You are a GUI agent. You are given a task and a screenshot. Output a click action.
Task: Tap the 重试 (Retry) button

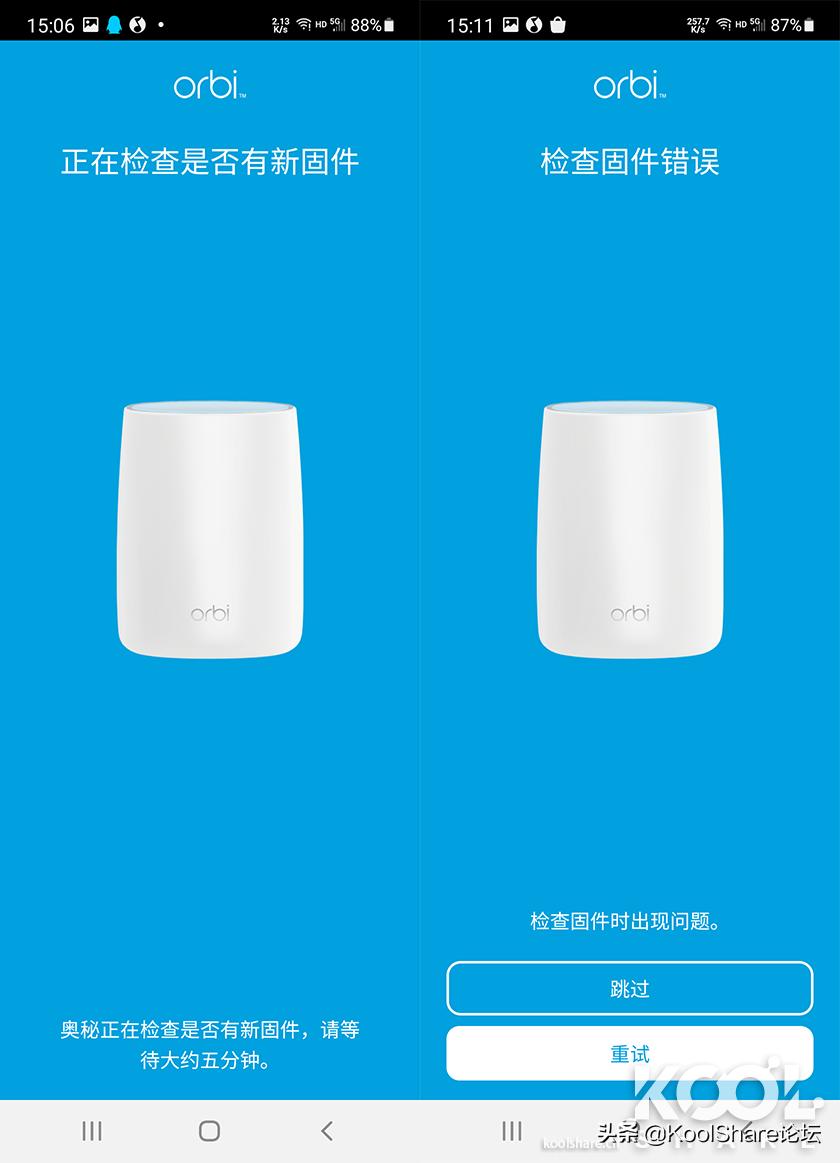point(629,1054)
